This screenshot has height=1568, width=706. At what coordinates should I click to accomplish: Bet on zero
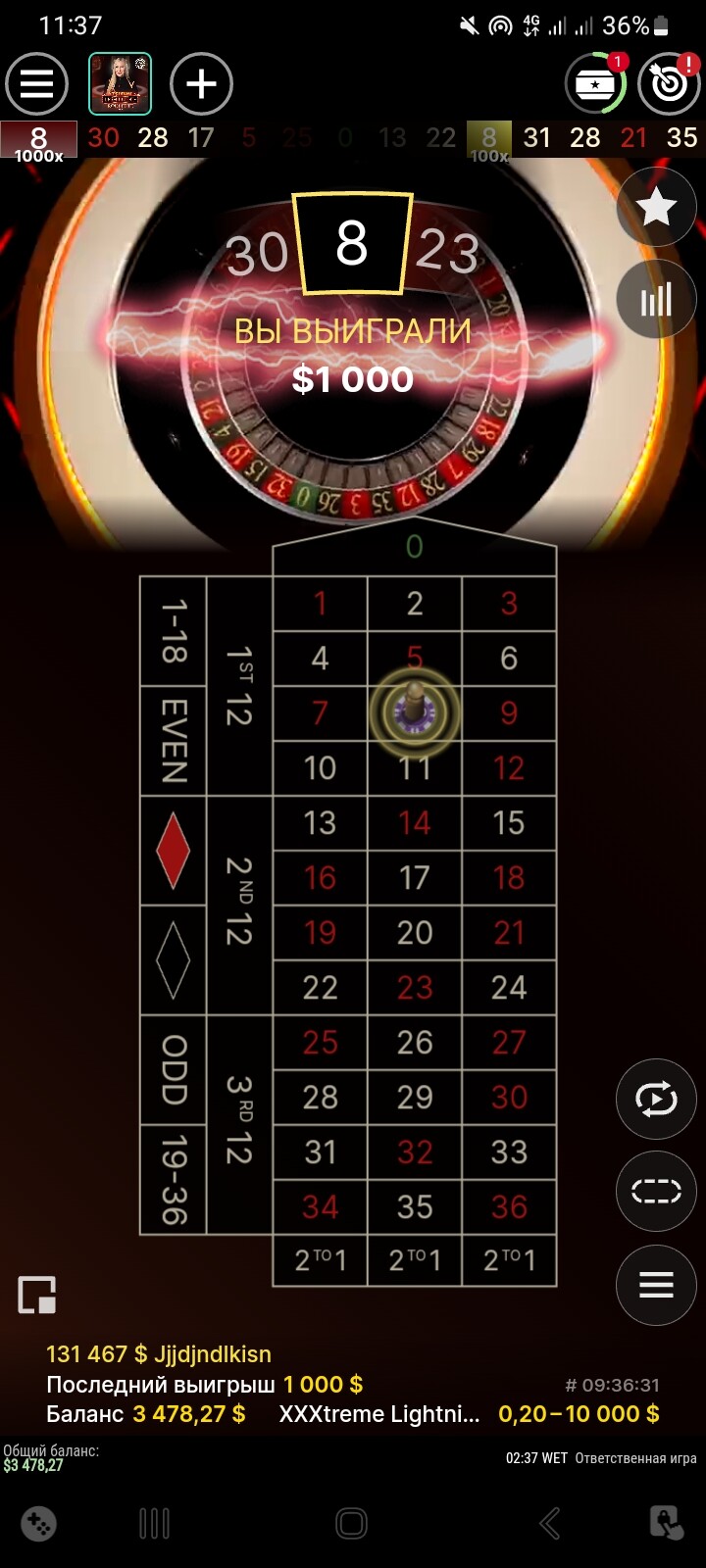tap(414, 547)
